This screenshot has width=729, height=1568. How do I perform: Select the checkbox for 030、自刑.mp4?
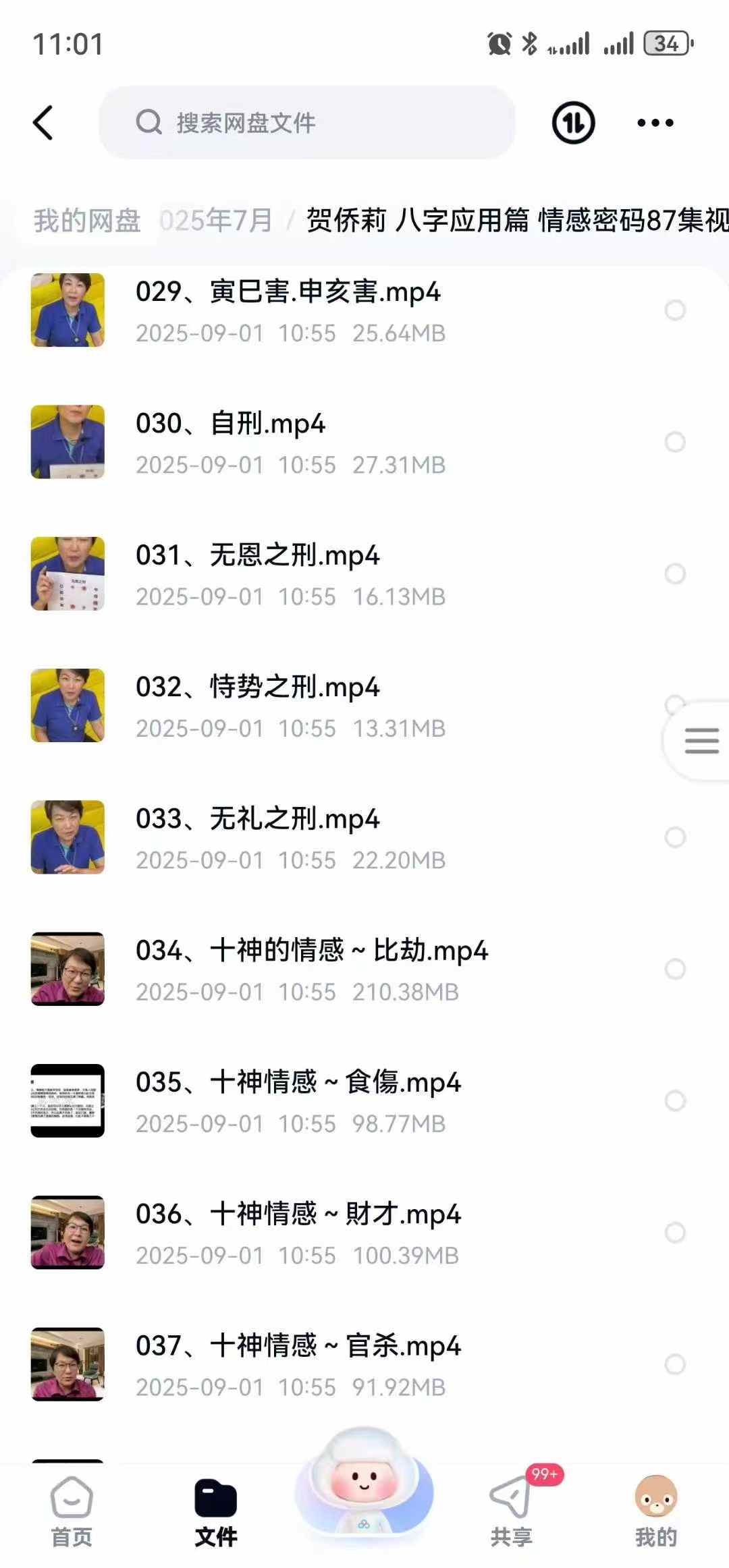click(x=675, y=442)
